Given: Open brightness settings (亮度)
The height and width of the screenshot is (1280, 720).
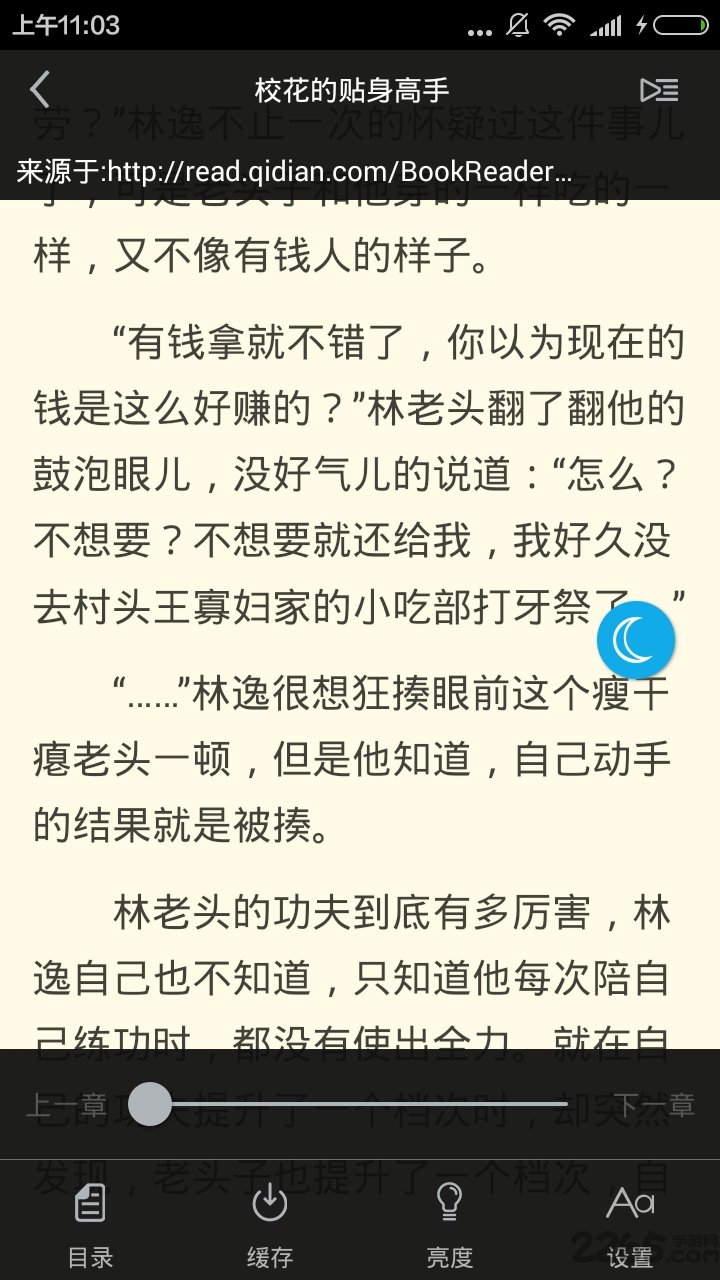Looking at the screenshot, I should (x=450, y=1224).
